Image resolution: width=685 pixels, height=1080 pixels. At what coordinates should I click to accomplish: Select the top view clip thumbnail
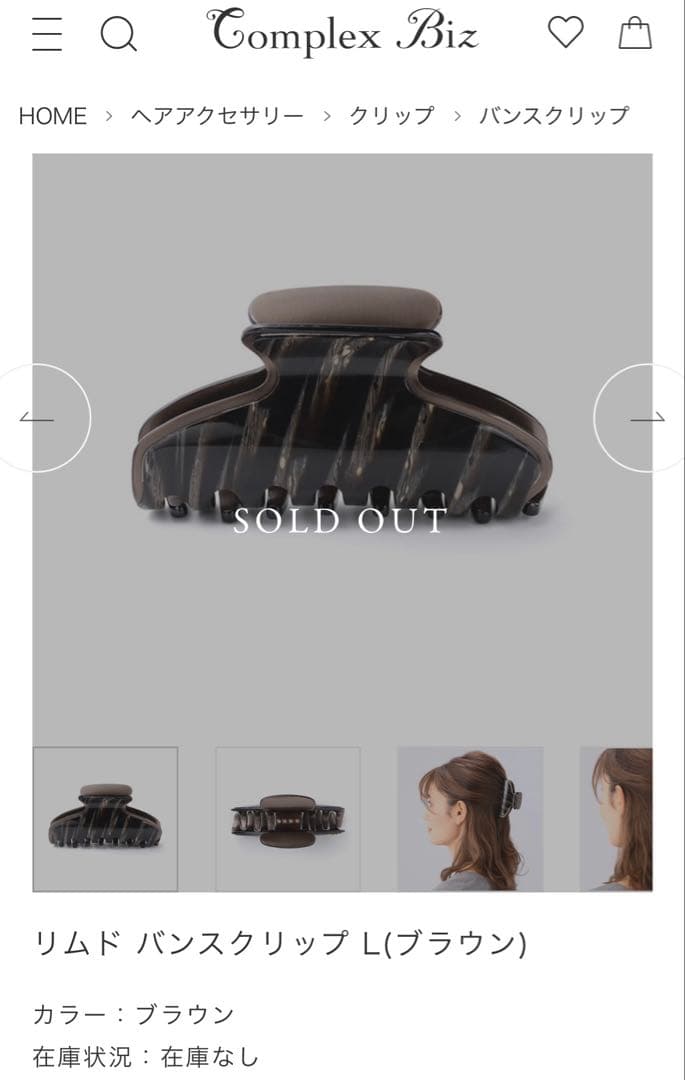(x=288, y=819)
